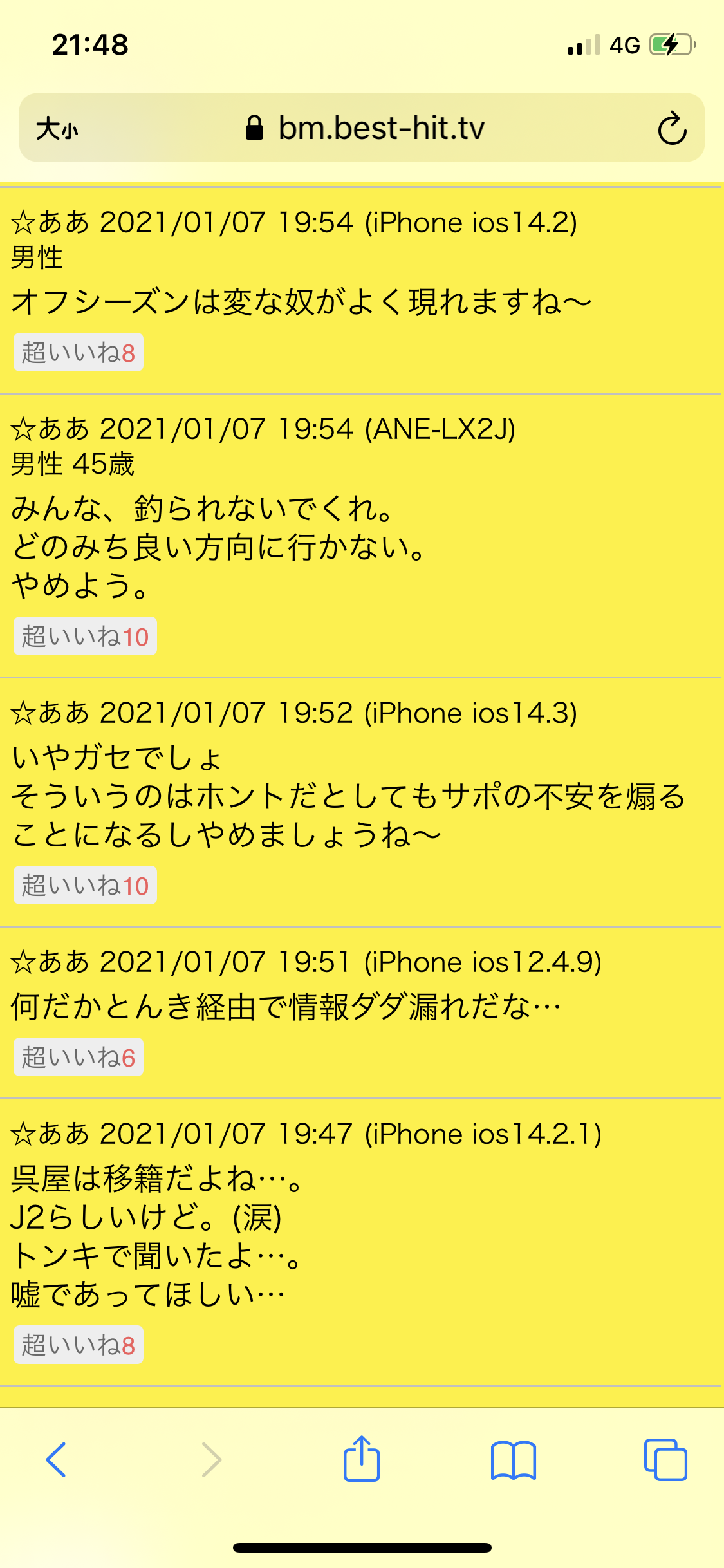Go back to the previous page
Viewport: 724px width, 1568px height.
coord(57,1459)
